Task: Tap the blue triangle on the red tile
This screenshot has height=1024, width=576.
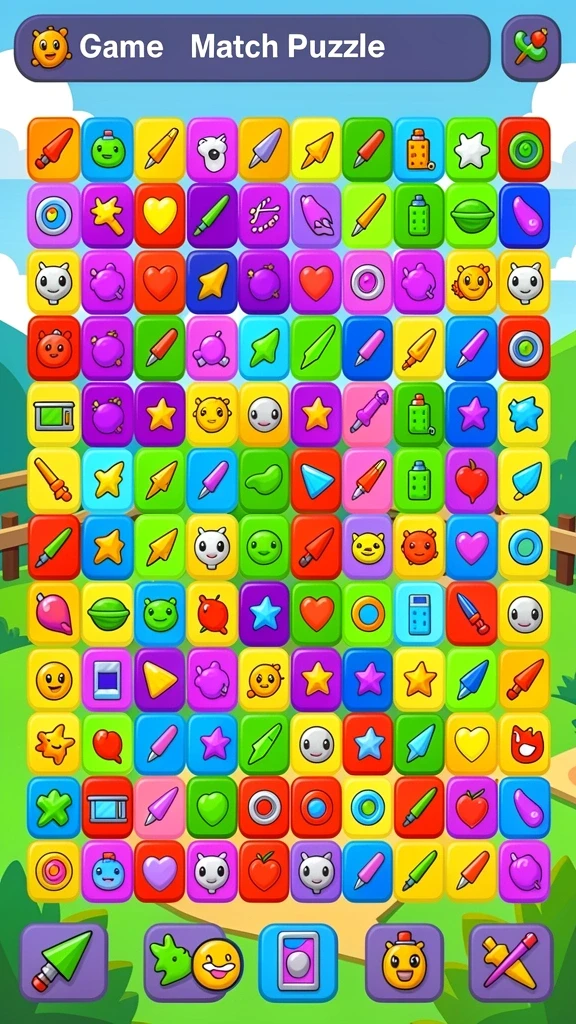Action: 317,480
